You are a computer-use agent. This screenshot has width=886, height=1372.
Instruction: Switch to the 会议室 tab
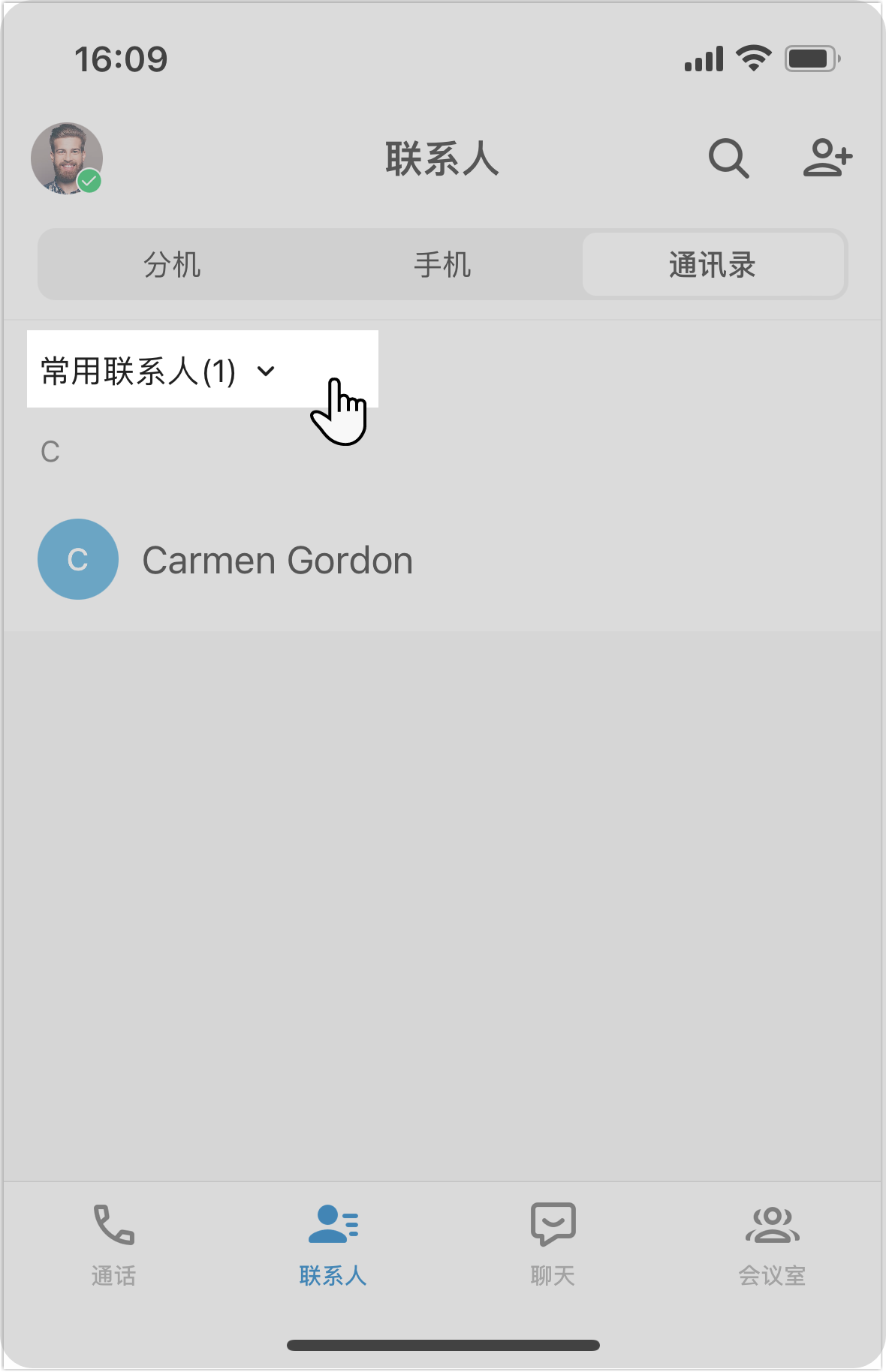[x=772, y=1244]
